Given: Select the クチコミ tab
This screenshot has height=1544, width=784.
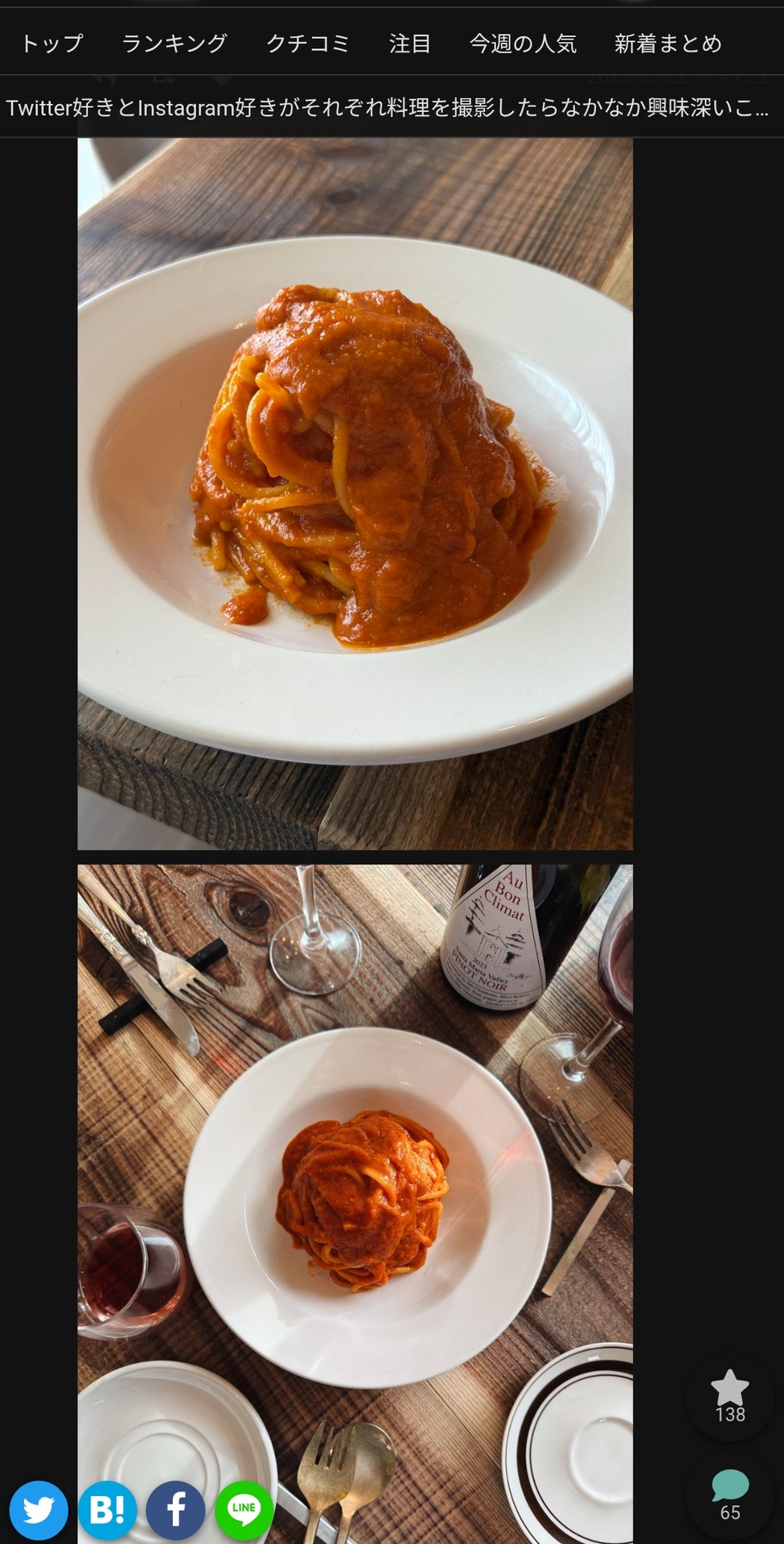Looking at the screenshot, I should click(x=308, y=43).
